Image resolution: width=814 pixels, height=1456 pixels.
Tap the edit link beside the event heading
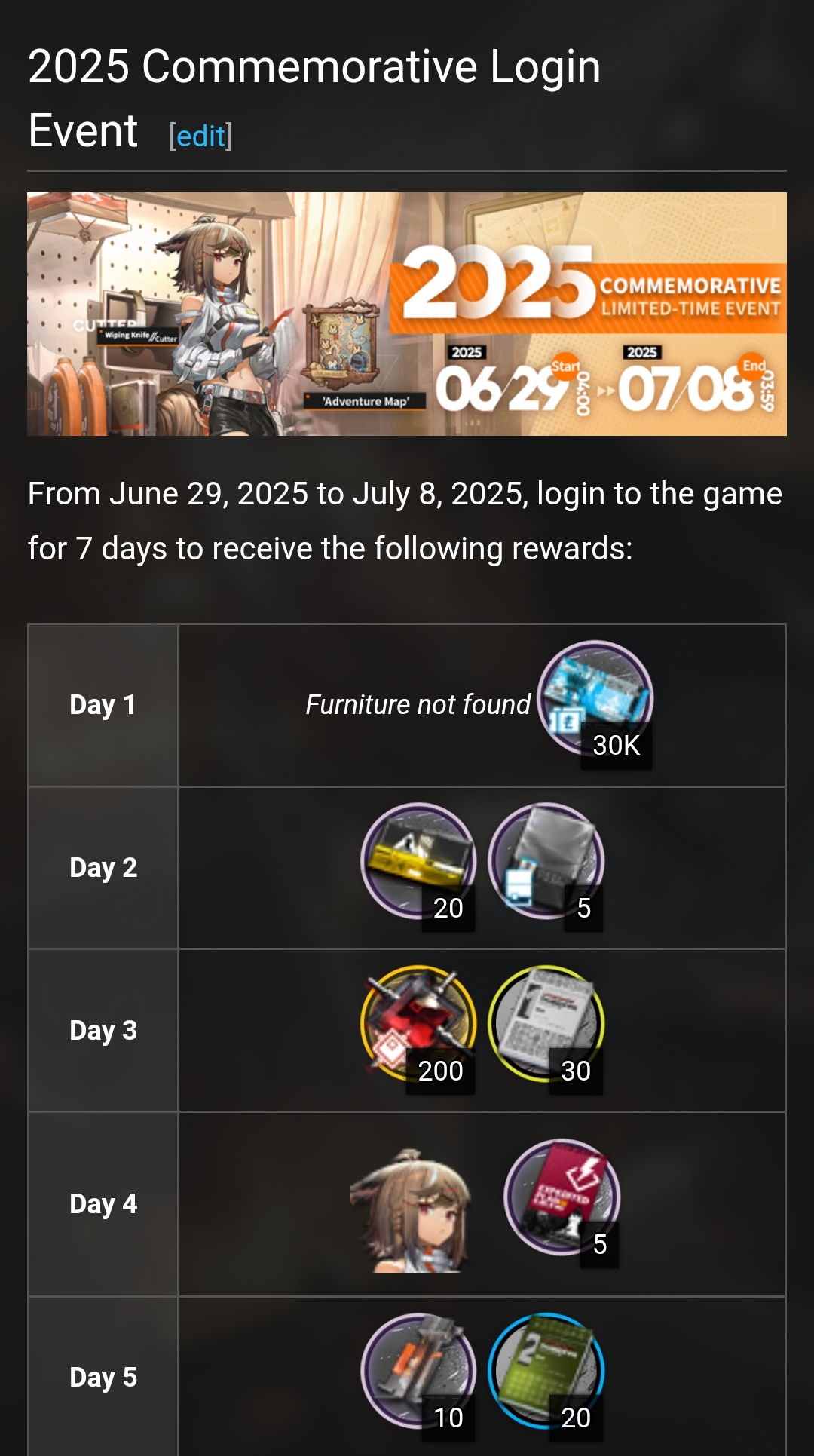[x=200, y=136]
